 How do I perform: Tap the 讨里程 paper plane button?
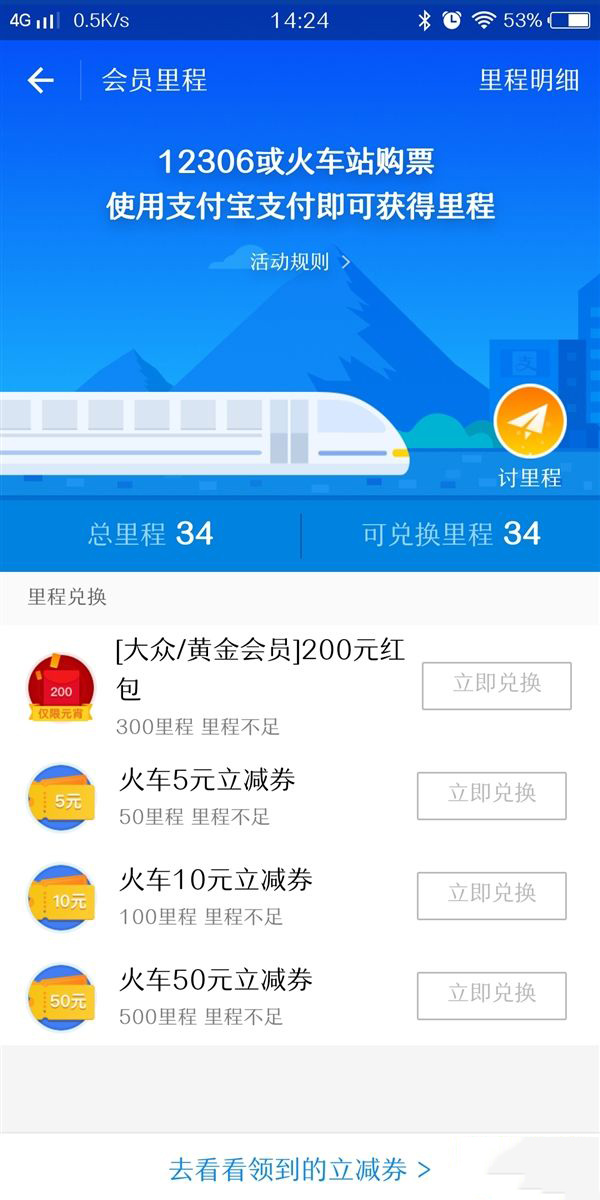pyautogui.click(x=530, y=422)
